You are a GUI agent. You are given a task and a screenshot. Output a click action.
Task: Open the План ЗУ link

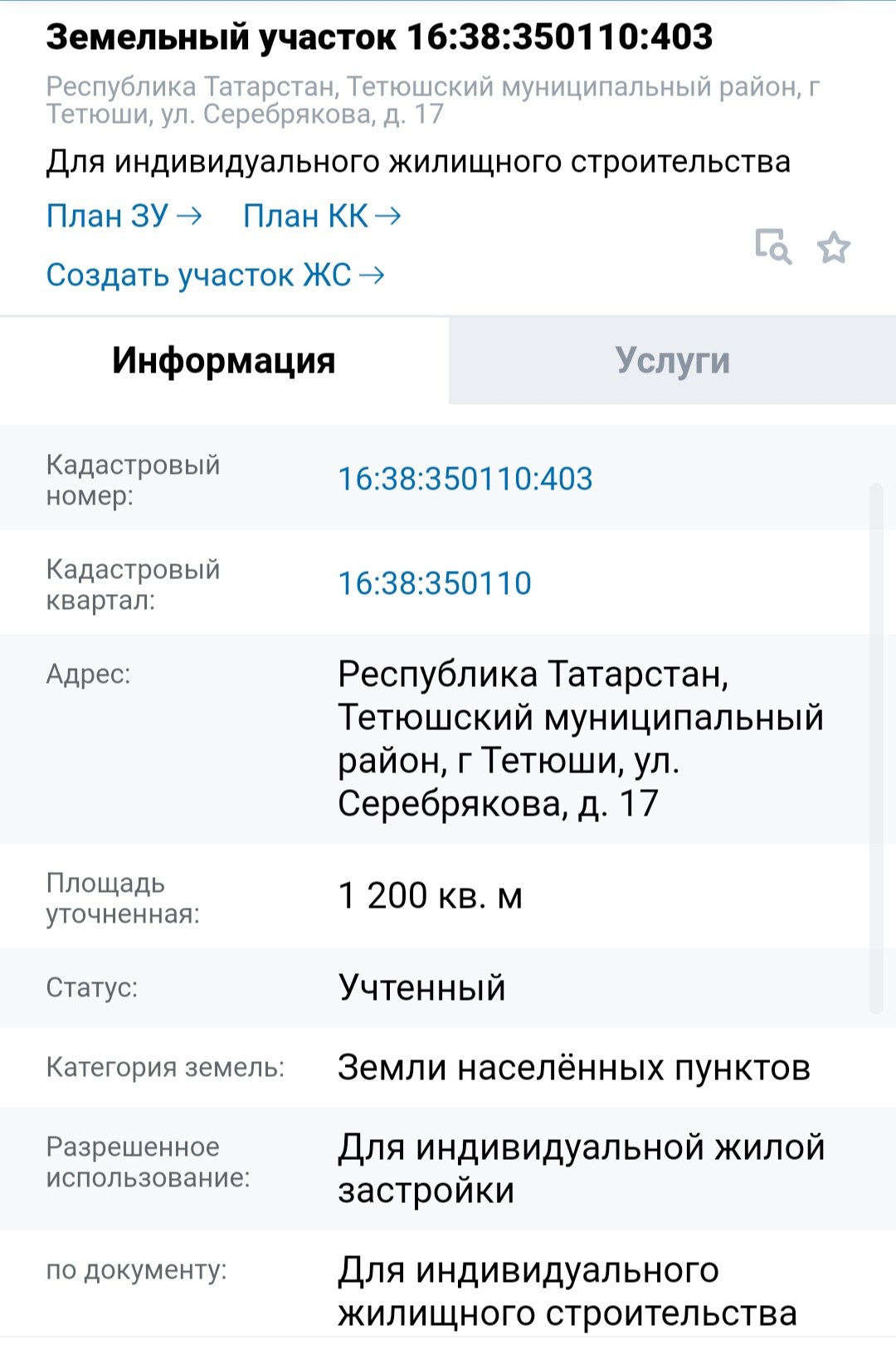coord(124,216)
